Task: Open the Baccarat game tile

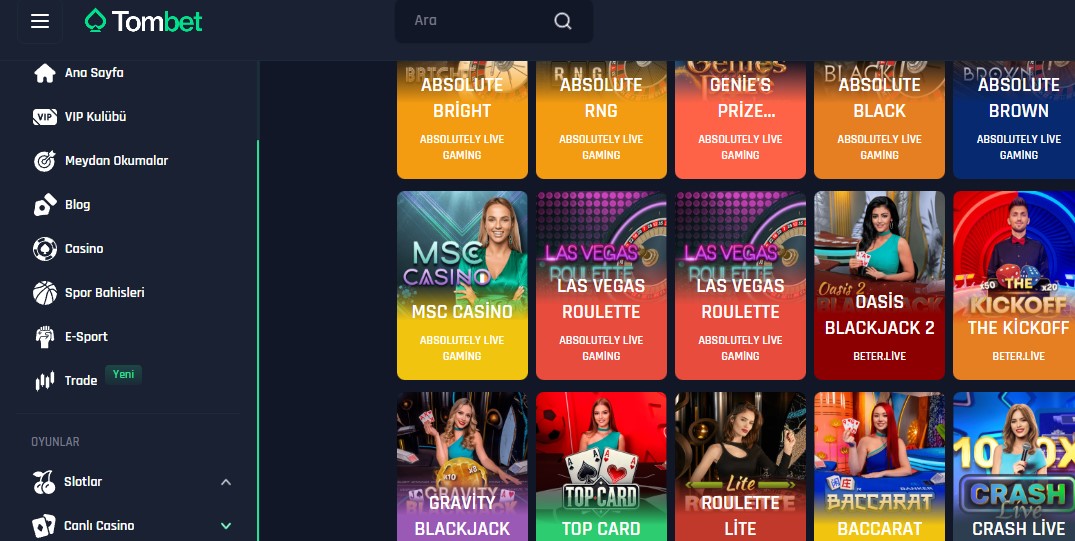Action: tap(879, 468)
